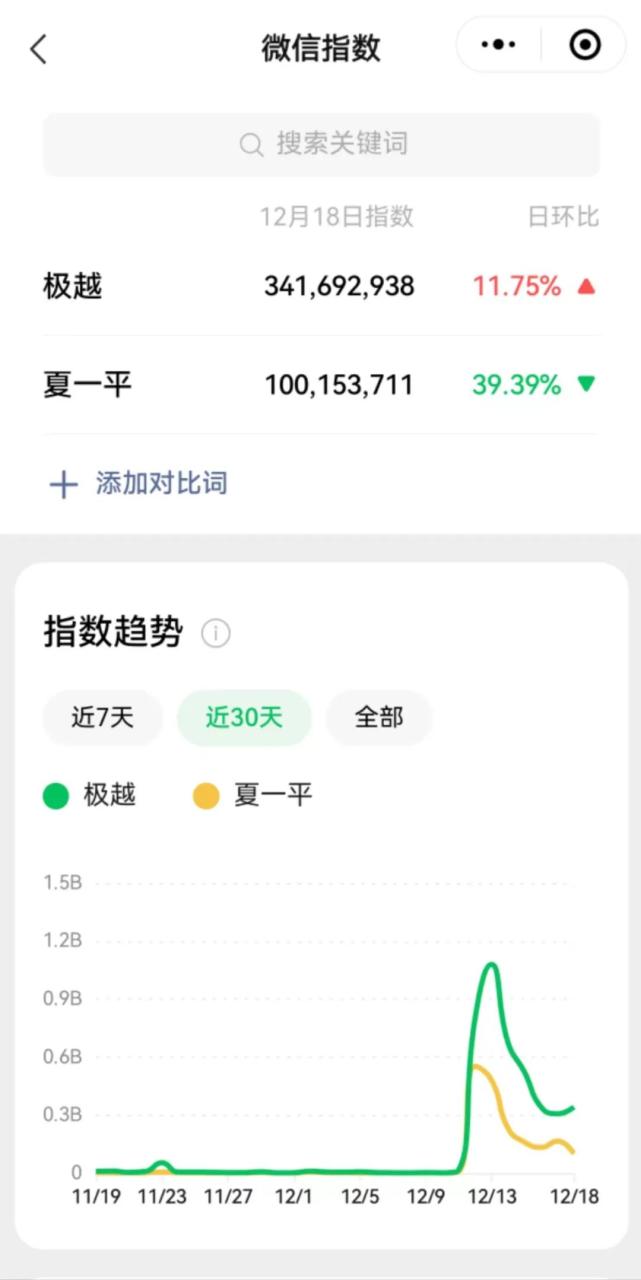The height and width of the screenshot is (1280, 641).
Task: Show info about 指数趋势
Action: click(216, 633)
